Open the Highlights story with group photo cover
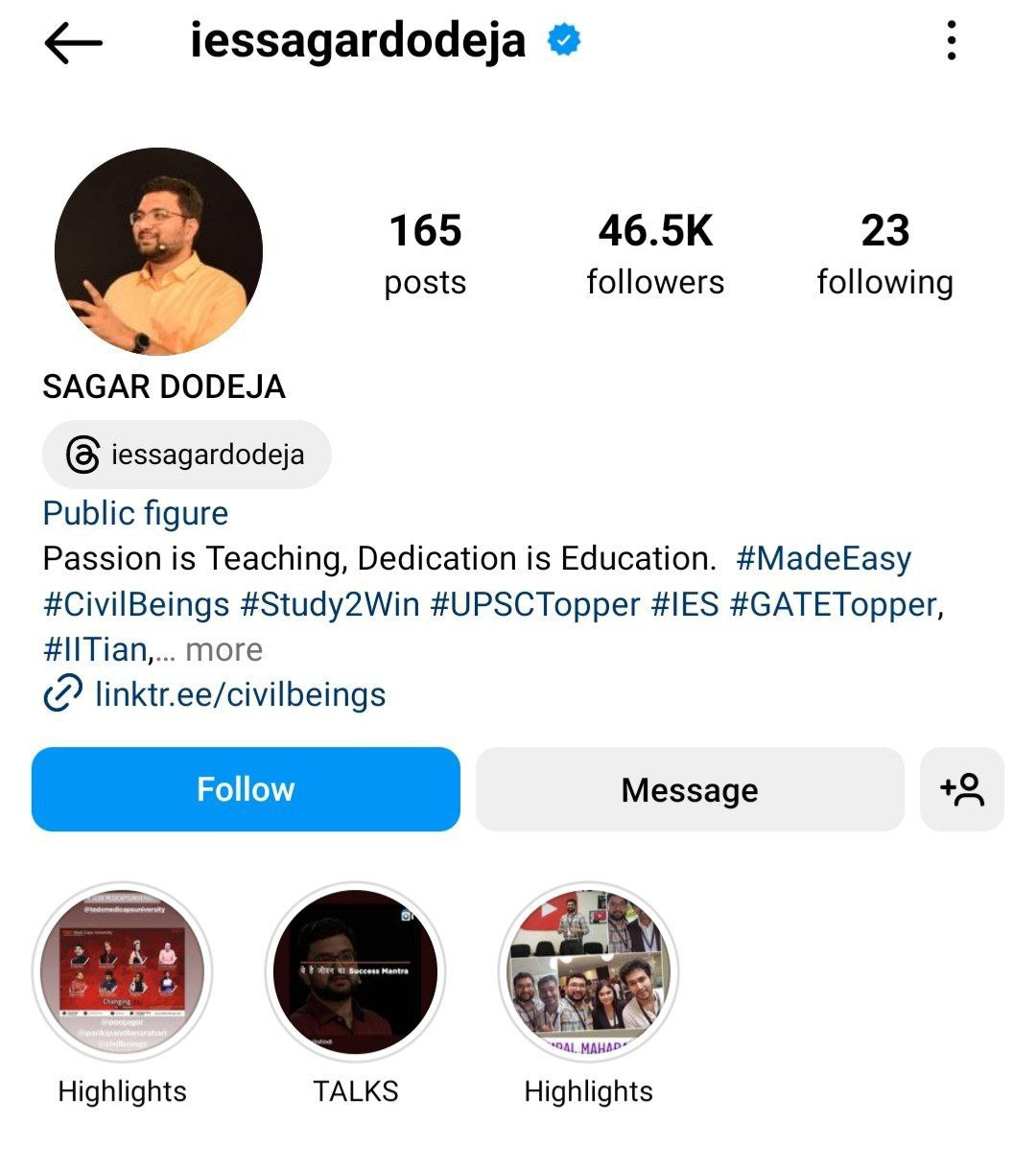 coord(588,971)
